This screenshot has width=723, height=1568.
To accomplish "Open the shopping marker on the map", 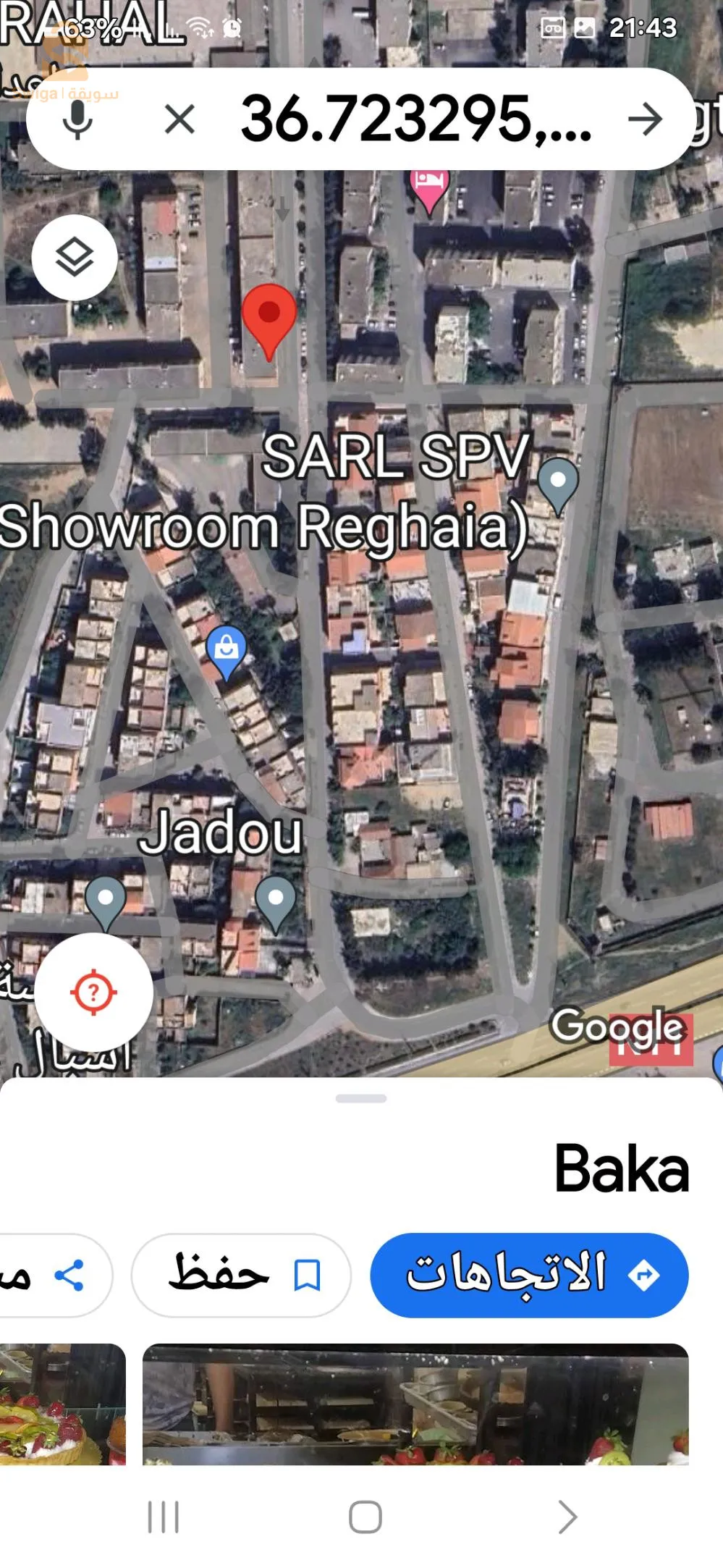I will 227,648.
